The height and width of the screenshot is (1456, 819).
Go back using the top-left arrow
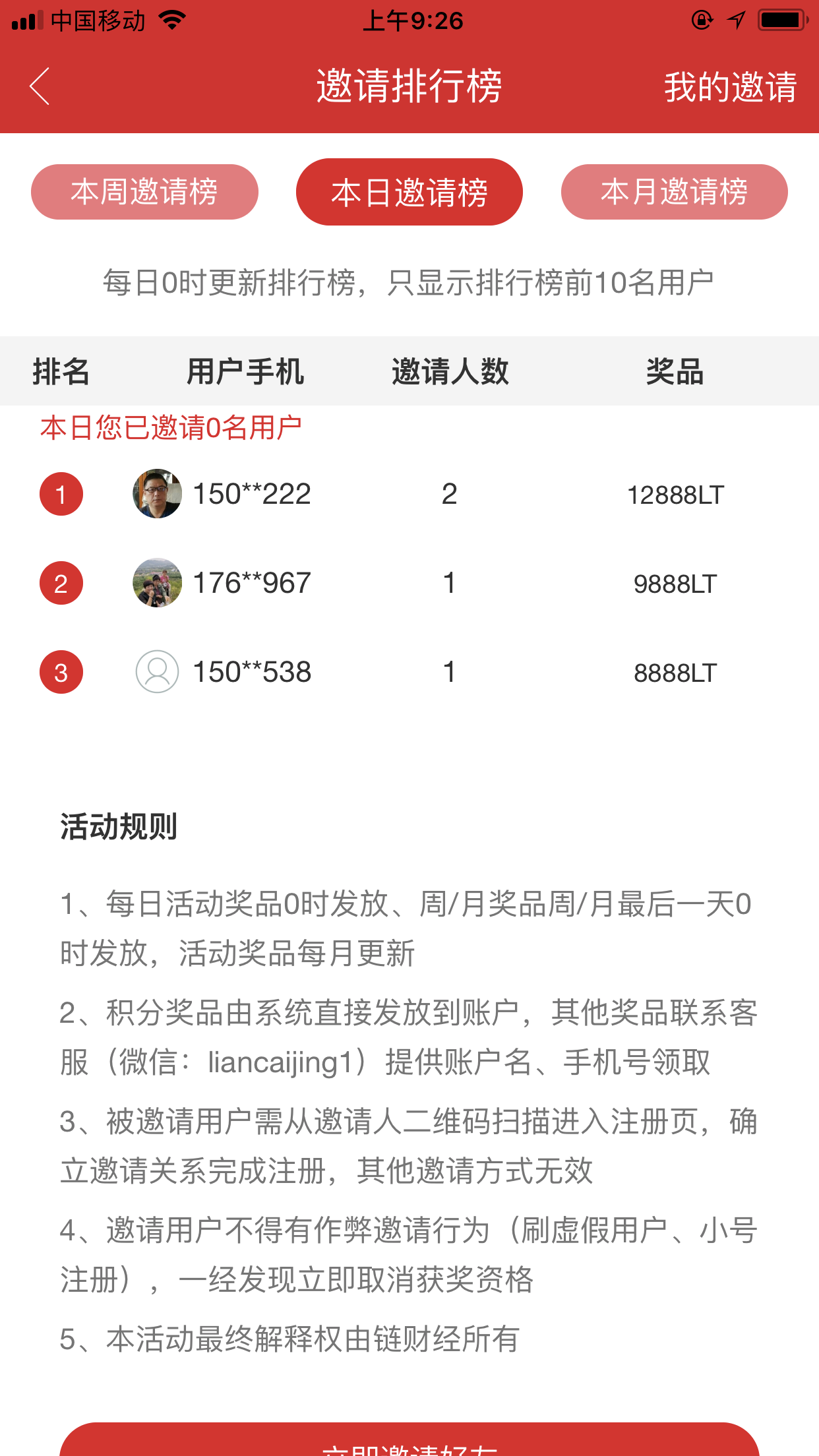tap(40, 86)
